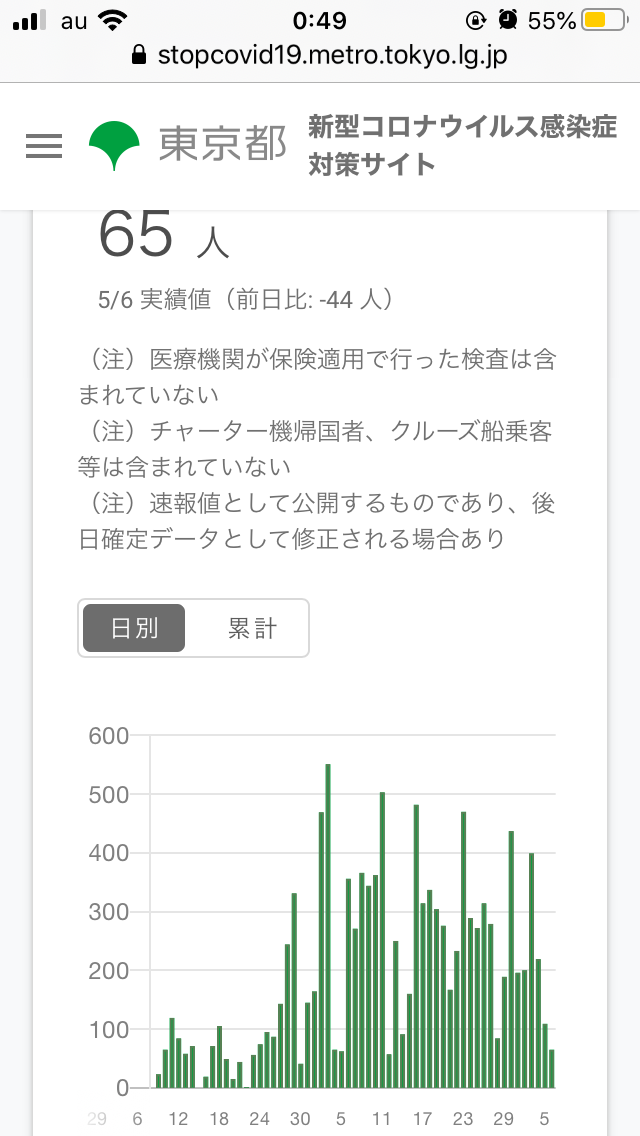This screenshot has height=1136, width=640.
Task: Switch chart to 累計 cumulative view
Action: click(252, 628)
